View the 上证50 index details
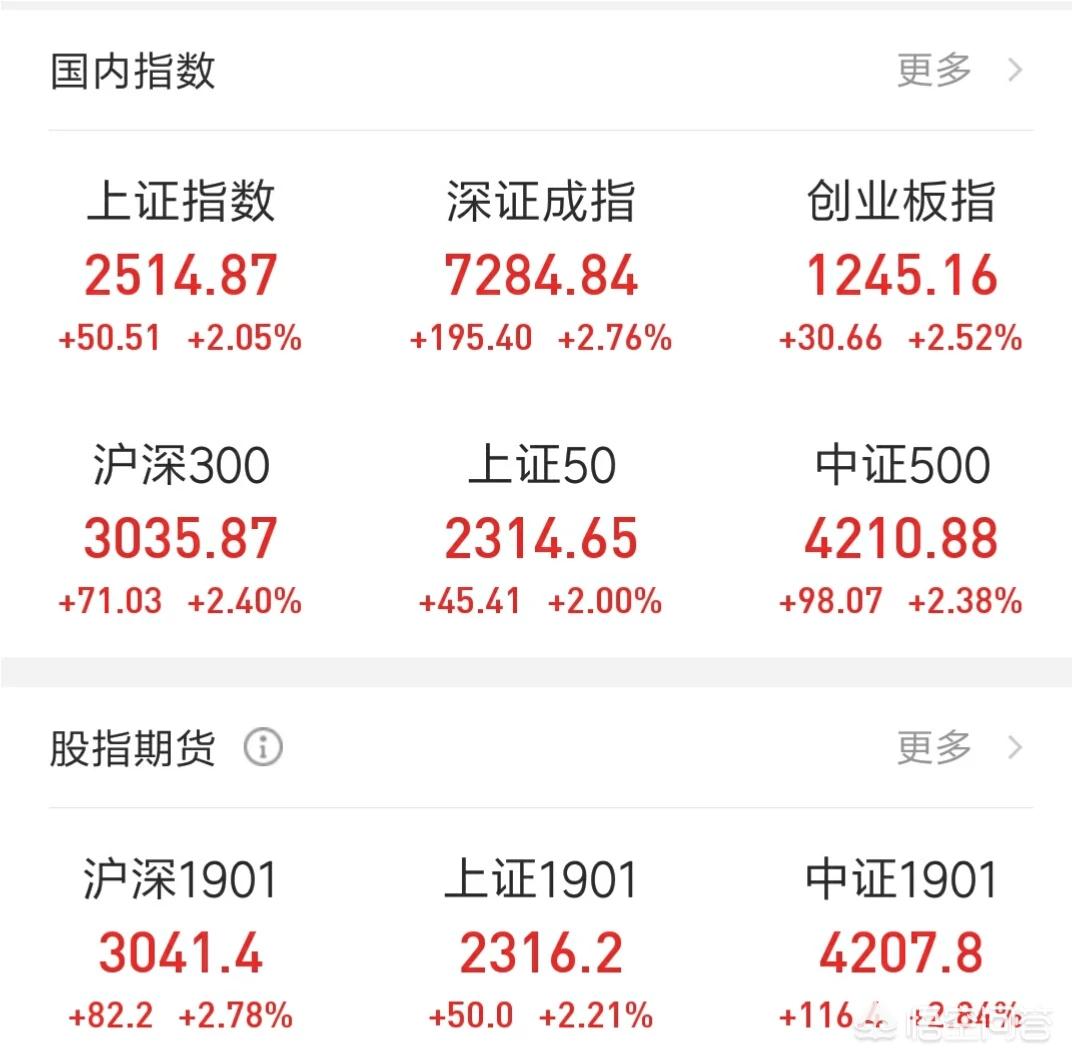 (541, 530)
